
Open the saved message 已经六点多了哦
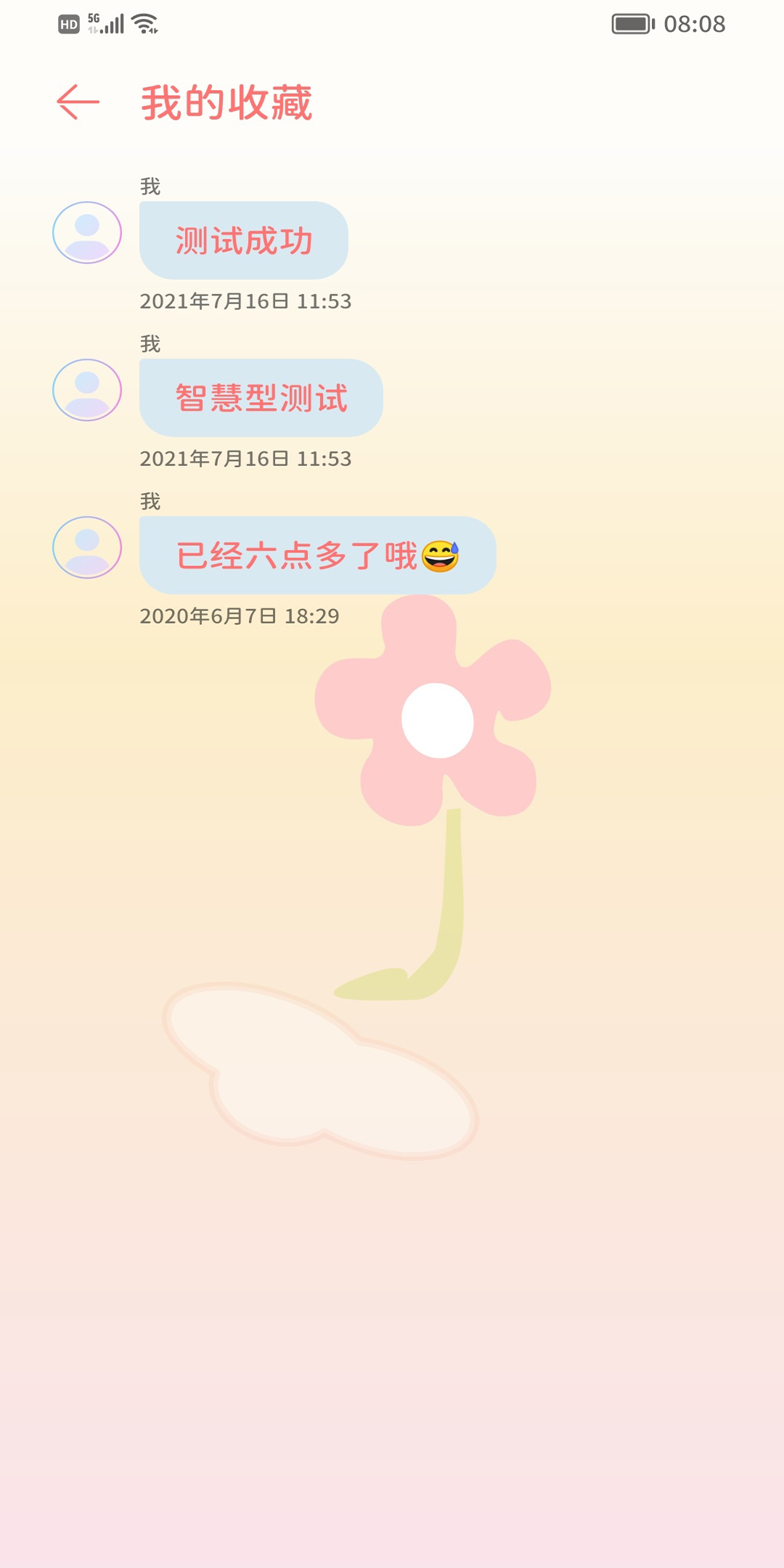[318, 555]
